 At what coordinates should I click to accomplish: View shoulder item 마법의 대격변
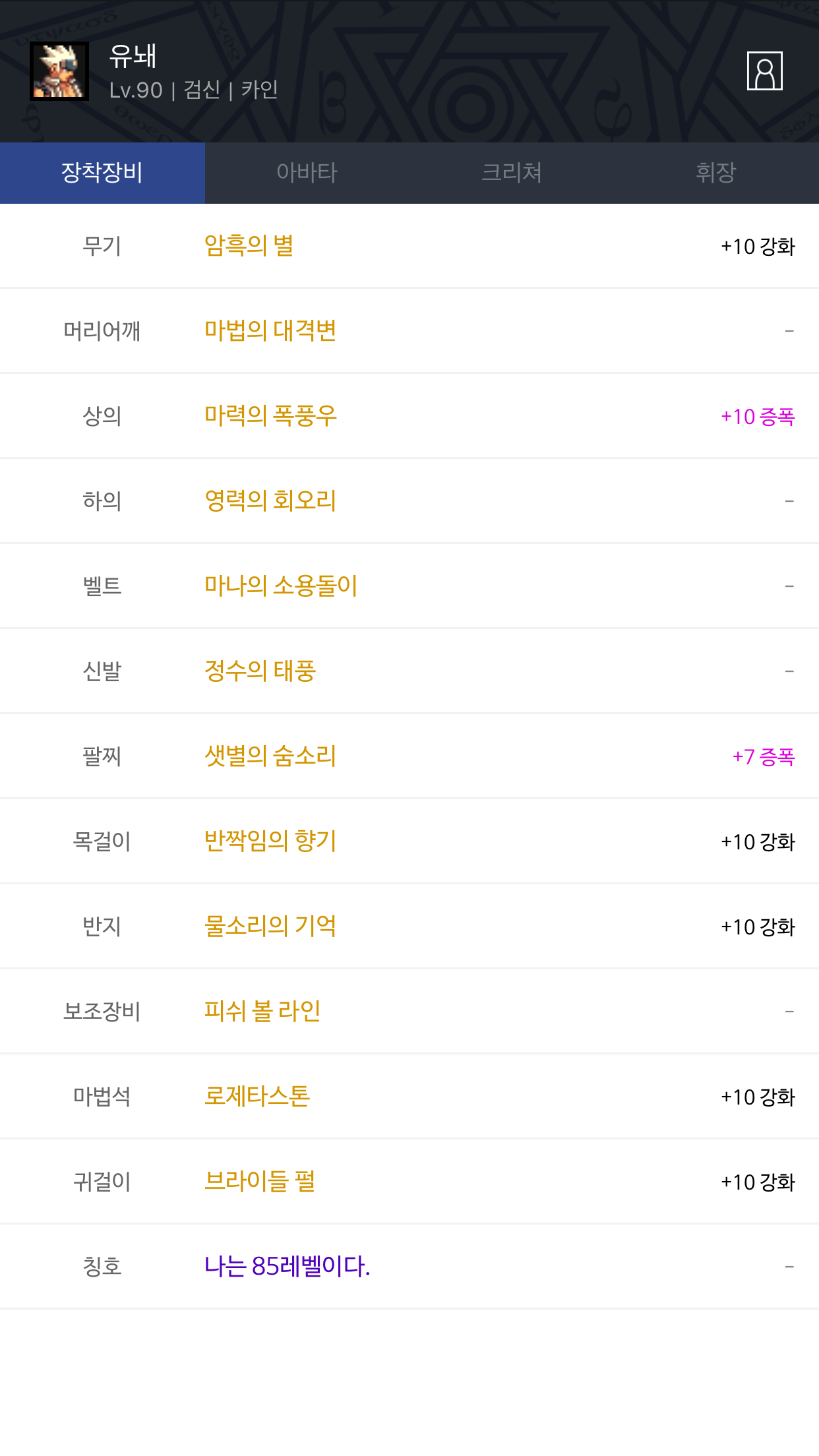coord(270,330)
